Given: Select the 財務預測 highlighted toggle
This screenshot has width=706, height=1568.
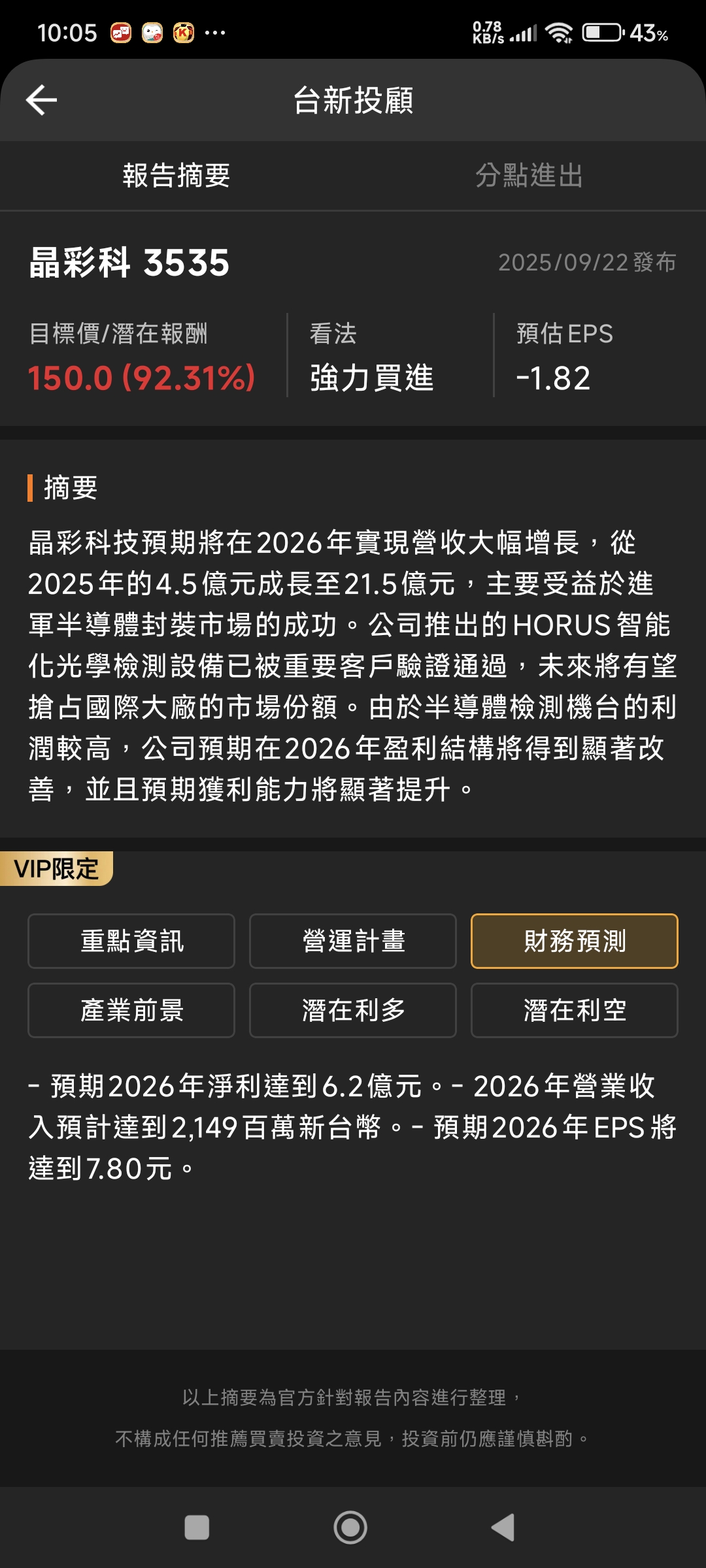Looking at the screenshot, I should 574,941.
